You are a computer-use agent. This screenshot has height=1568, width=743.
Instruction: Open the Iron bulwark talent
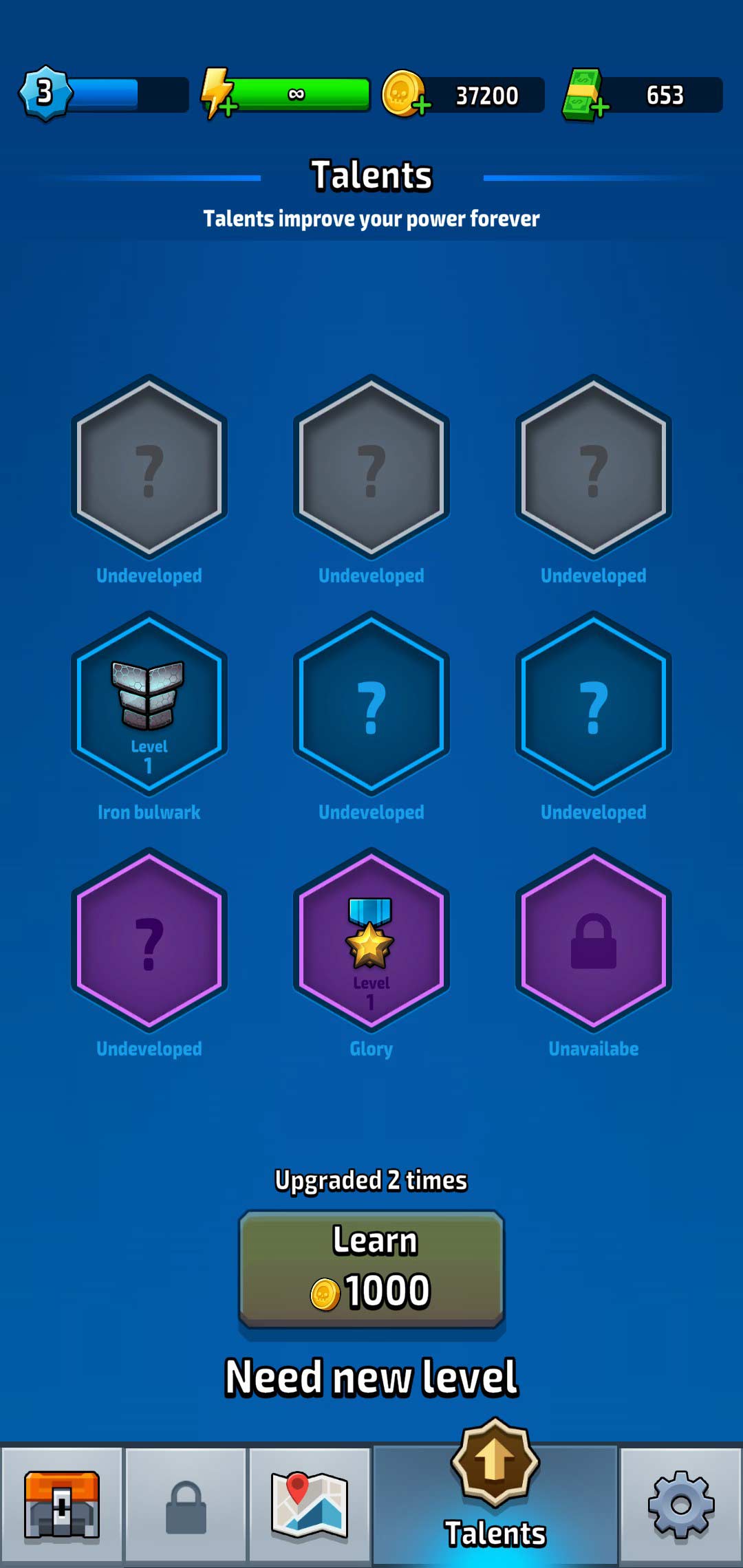(149, 703)
